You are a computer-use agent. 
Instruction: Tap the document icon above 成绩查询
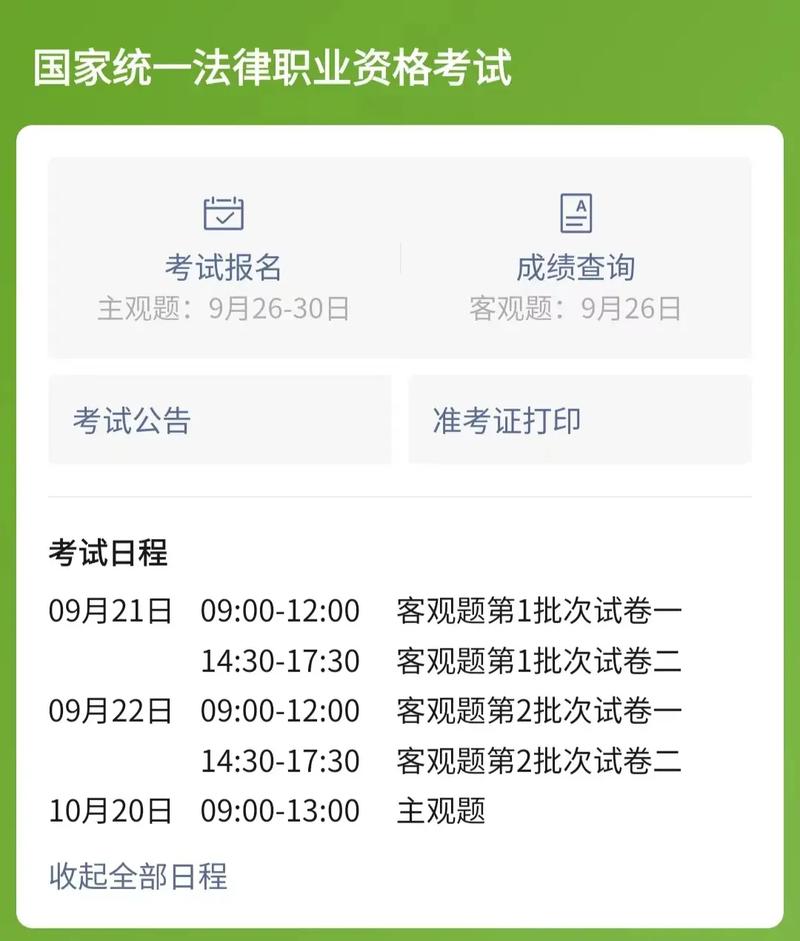coord(578,211)
